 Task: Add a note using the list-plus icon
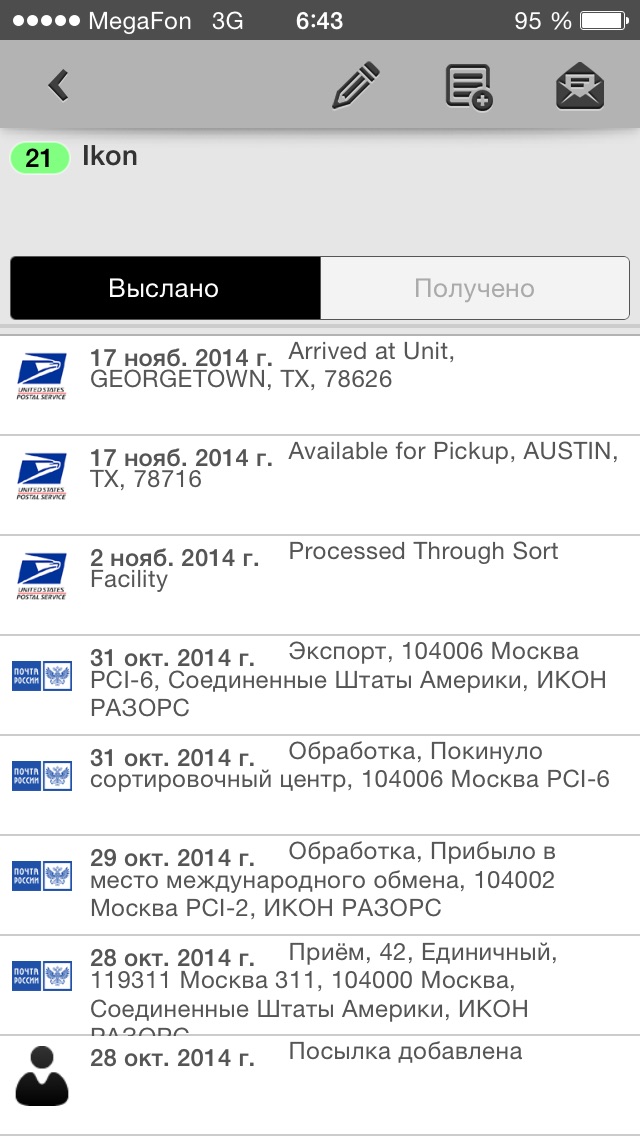tap(468, 86)
